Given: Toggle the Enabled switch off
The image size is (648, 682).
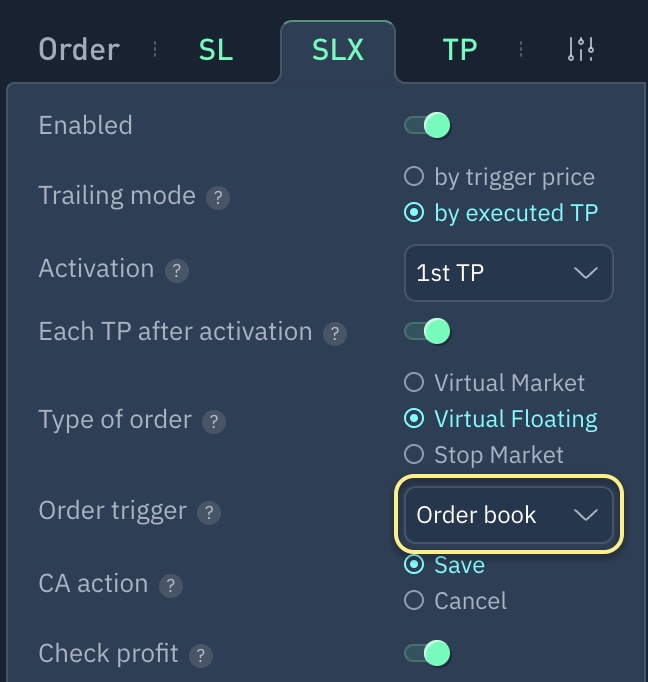Looking at the screenshot, I should point(428,125).
